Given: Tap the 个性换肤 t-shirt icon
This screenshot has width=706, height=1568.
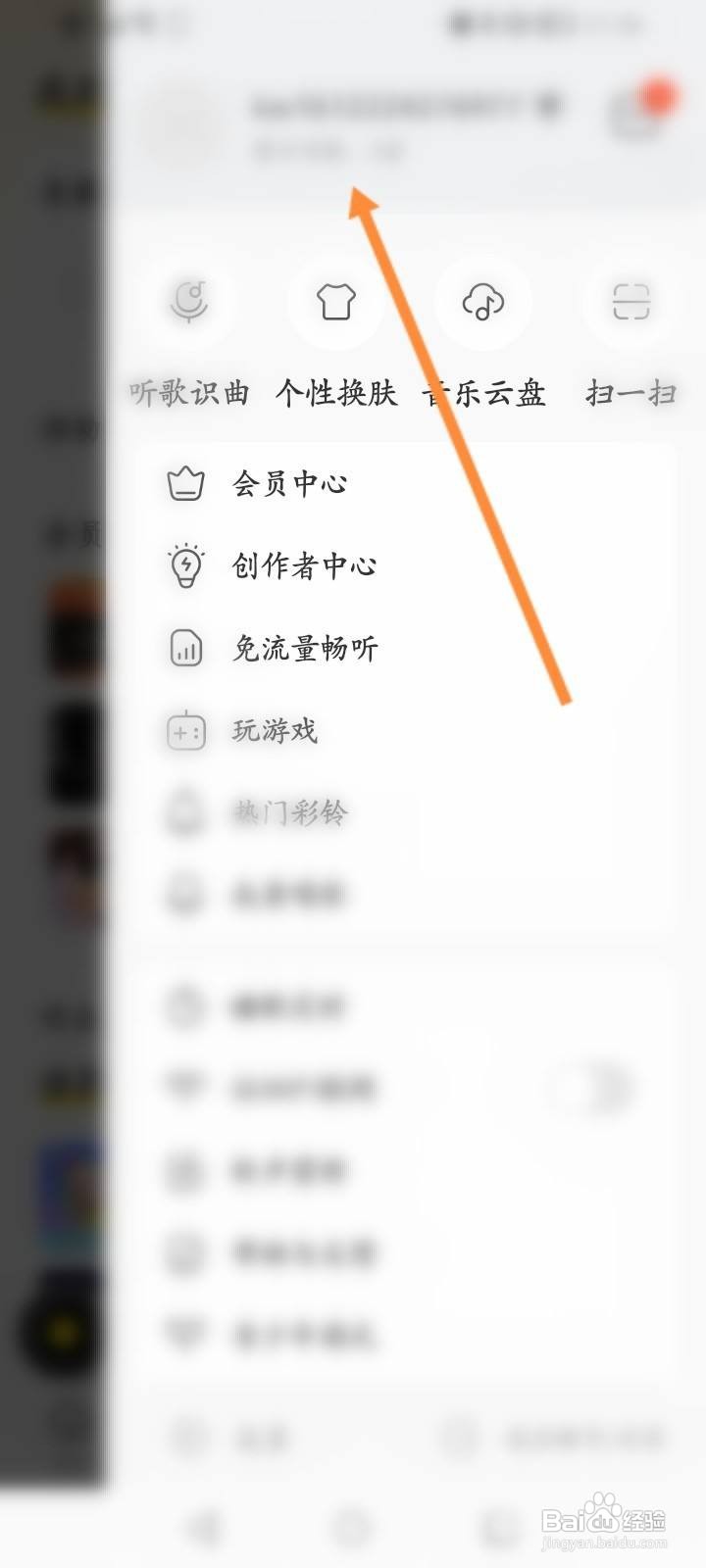Looking at the screenshot, I should [x=336, y=304].
